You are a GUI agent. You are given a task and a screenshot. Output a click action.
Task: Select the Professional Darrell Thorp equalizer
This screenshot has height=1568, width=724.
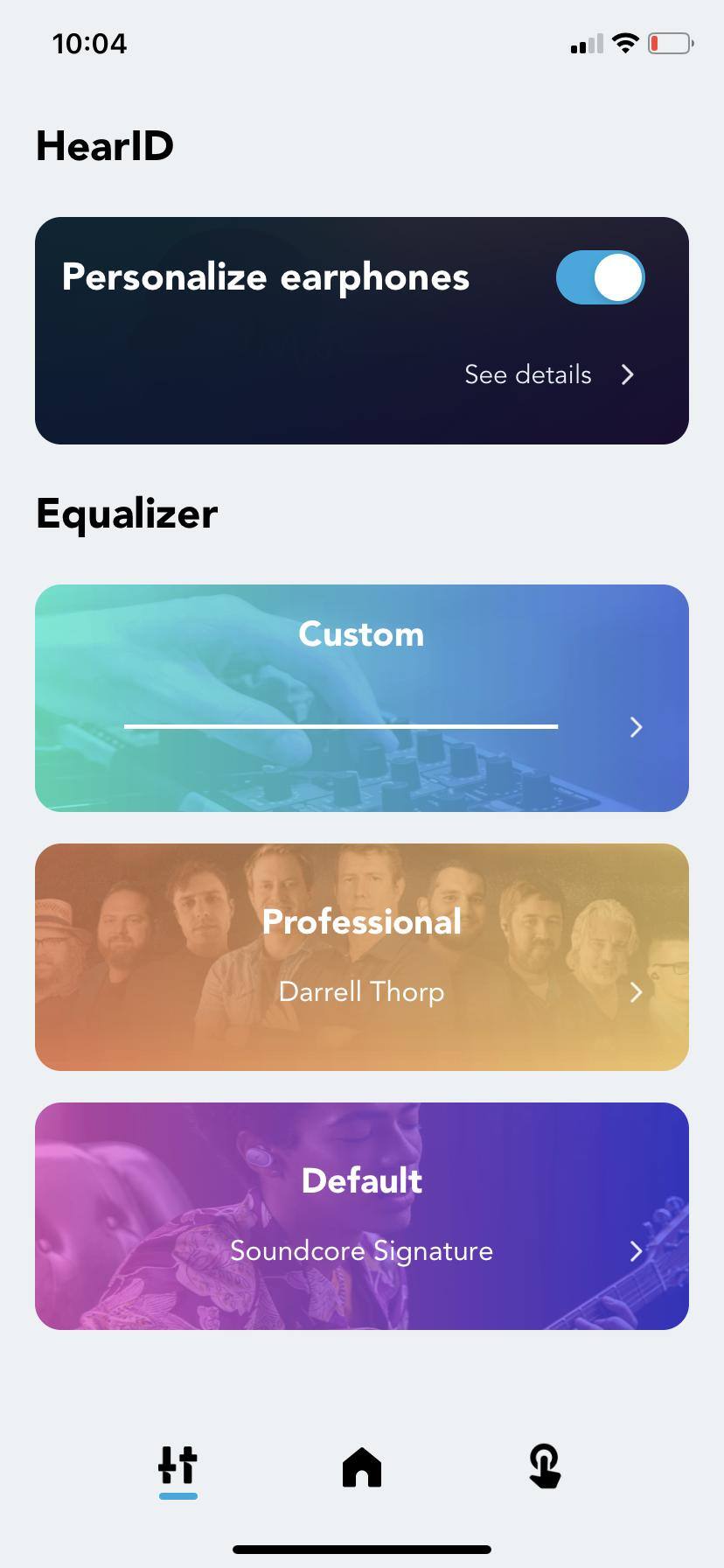click(x=362, y=956)
